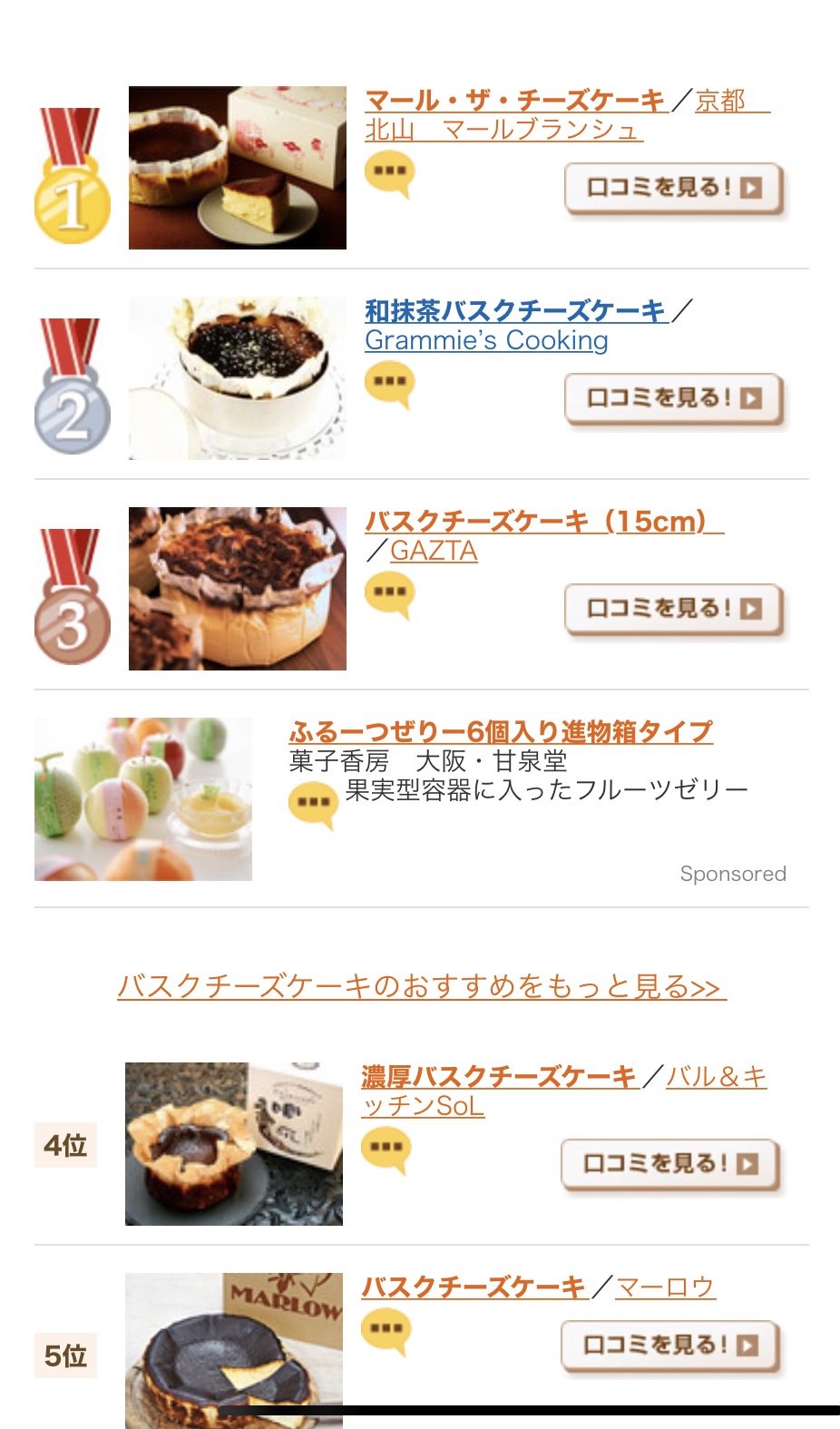Tap the fruit jelly sponsored product image
The height and width of the screenshot is (1429, 840).
(x=143, y=799)
